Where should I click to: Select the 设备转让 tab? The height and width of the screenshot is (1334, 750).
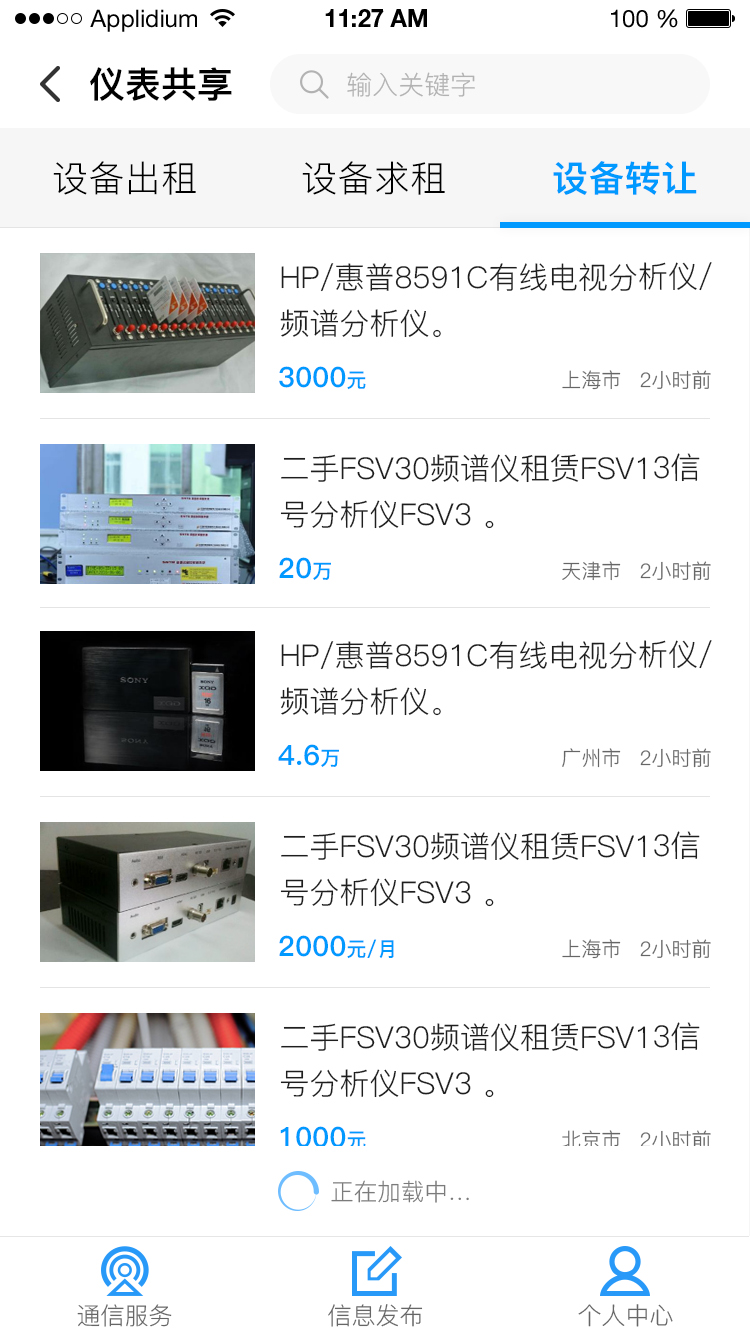[624, 180]
